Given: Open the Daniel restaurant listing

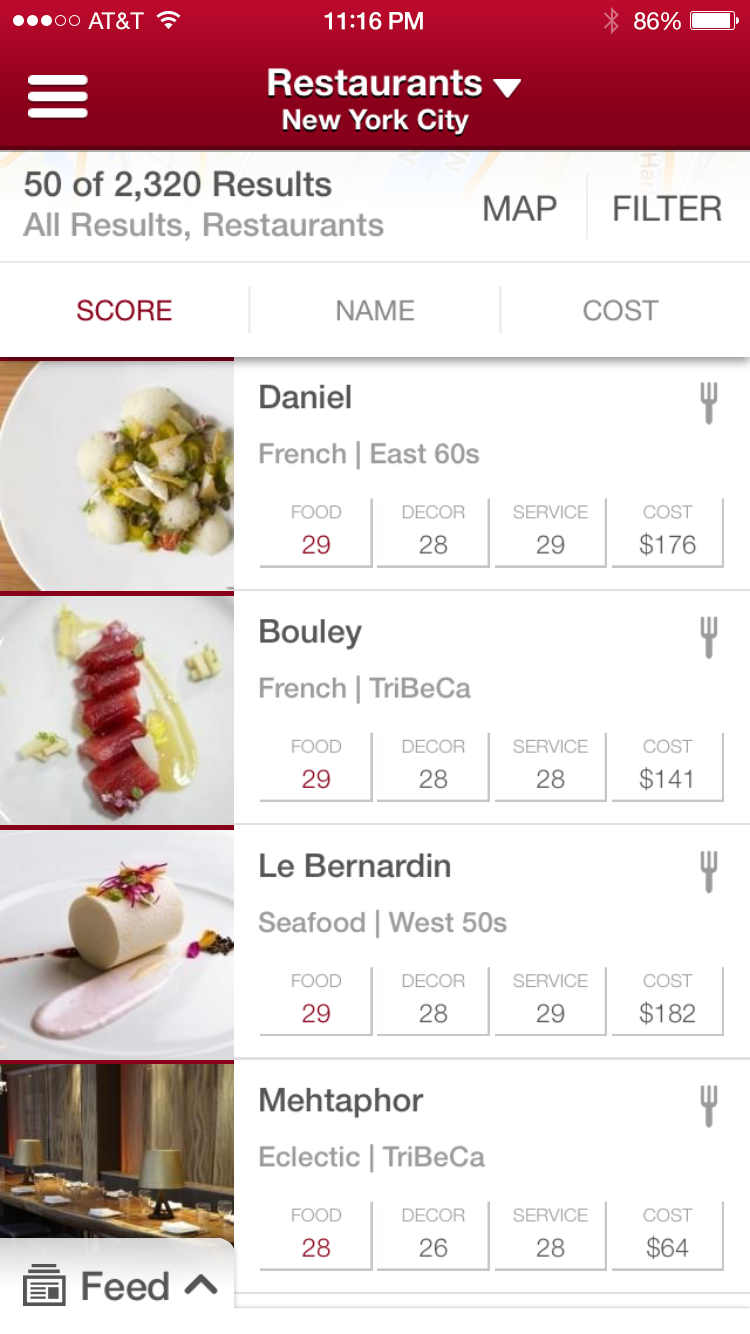Looking at the screenshot, I should pos(305,398).
